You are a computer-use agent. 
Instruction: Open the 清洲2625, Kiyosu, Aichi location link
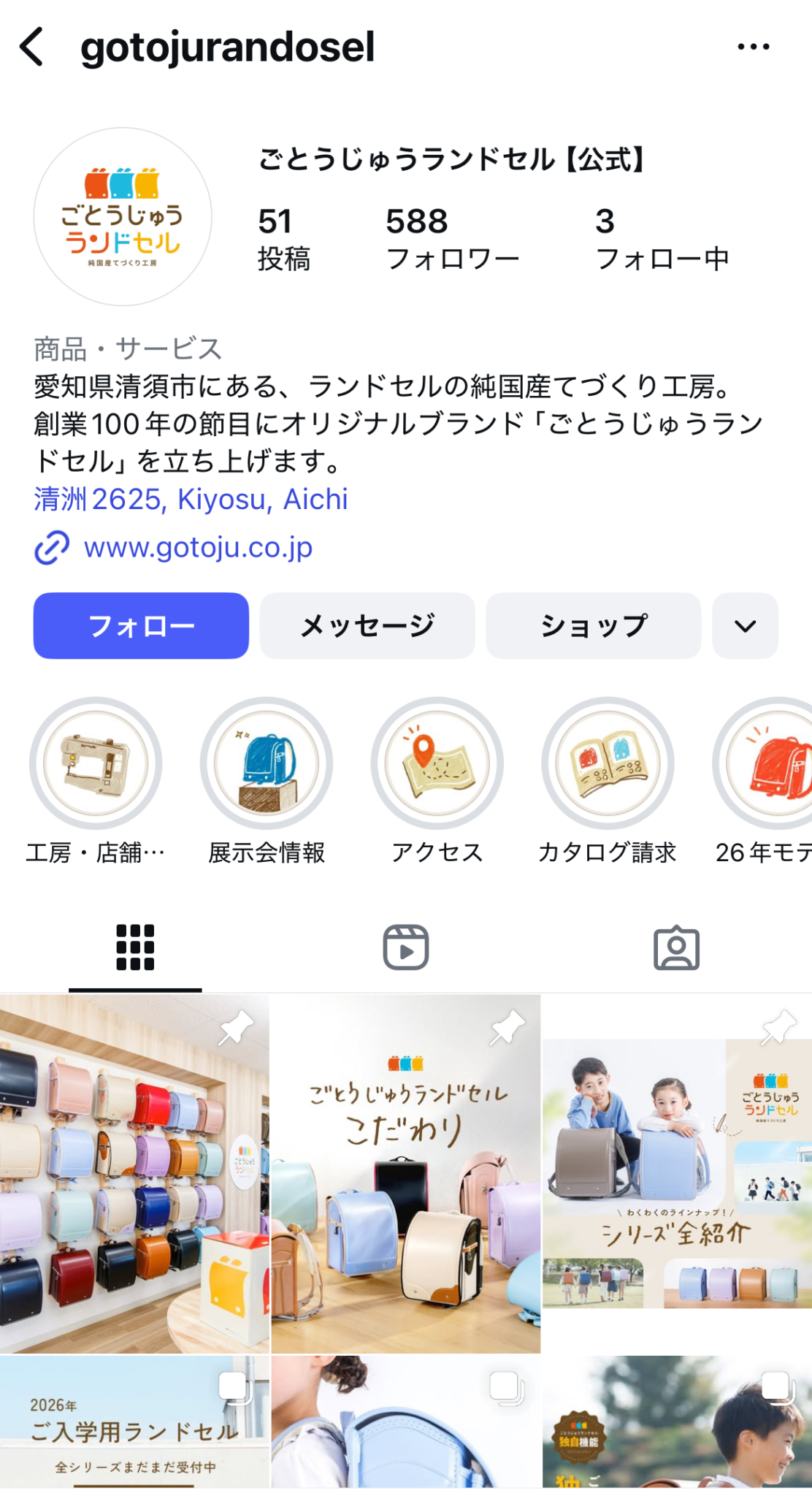pyautogui.click(x=191, y=500)
